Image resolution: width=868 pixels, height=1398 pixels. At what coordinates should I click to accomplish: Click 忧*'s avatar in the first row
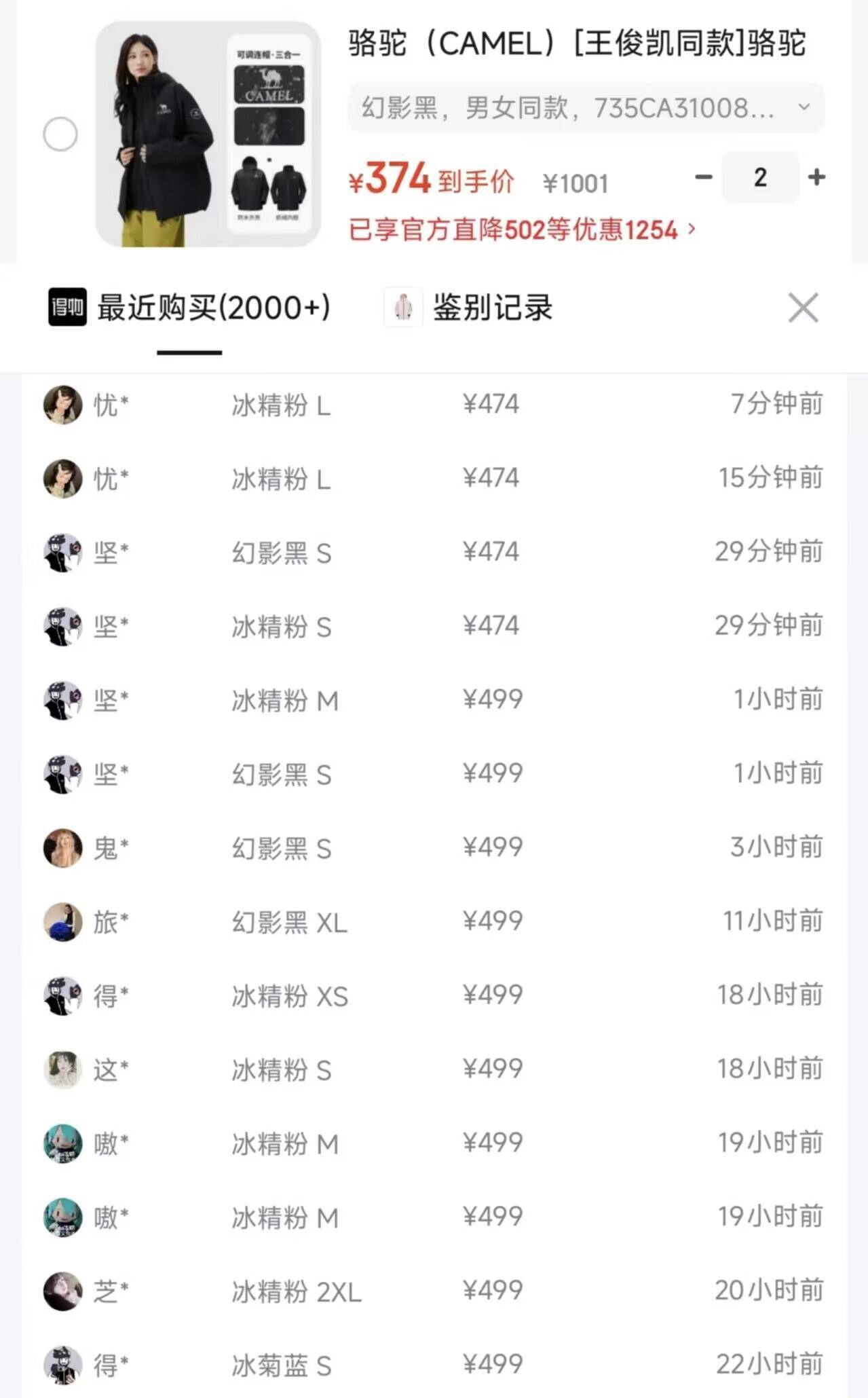62,404
